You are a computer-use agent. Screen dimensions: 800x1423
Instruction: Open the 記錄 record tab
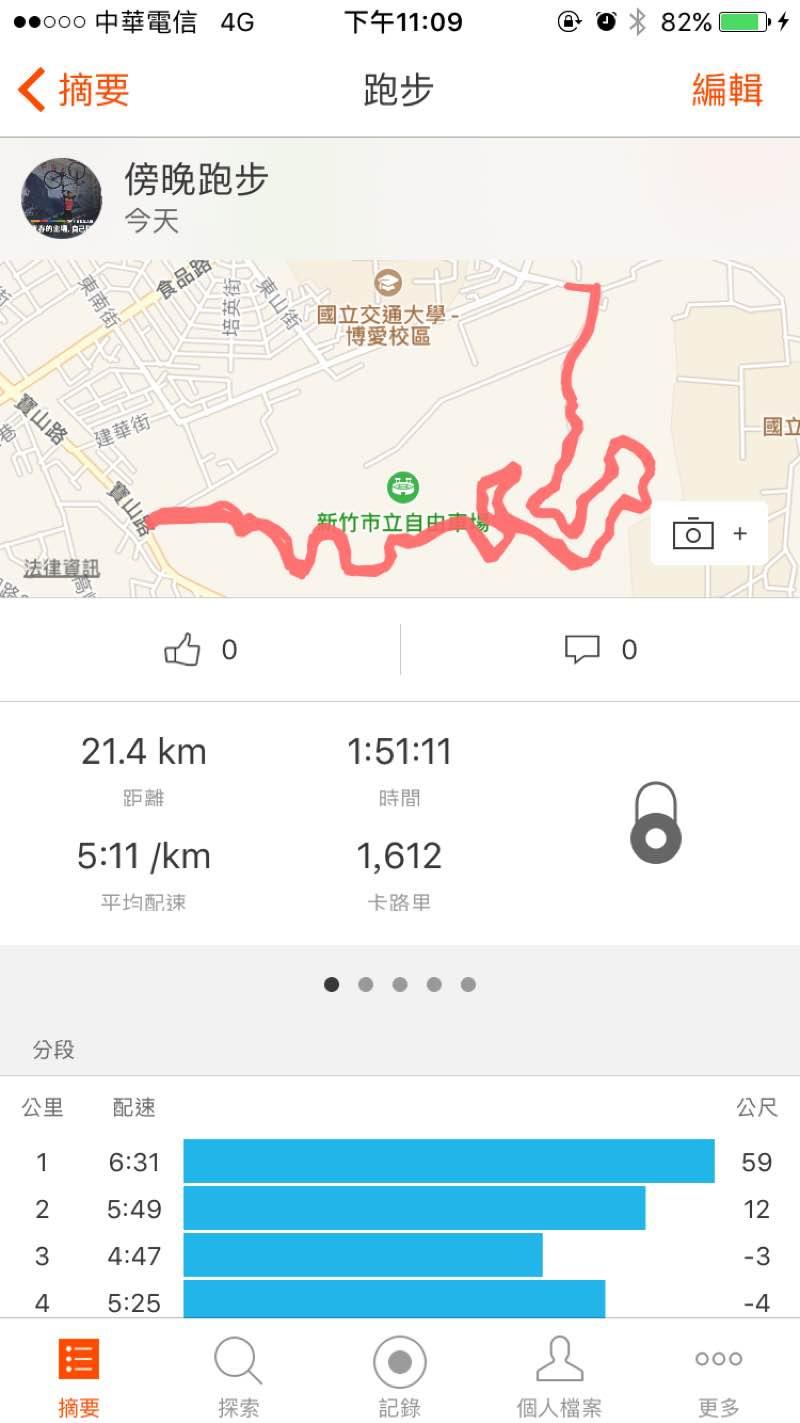(x=400, y=1377)
